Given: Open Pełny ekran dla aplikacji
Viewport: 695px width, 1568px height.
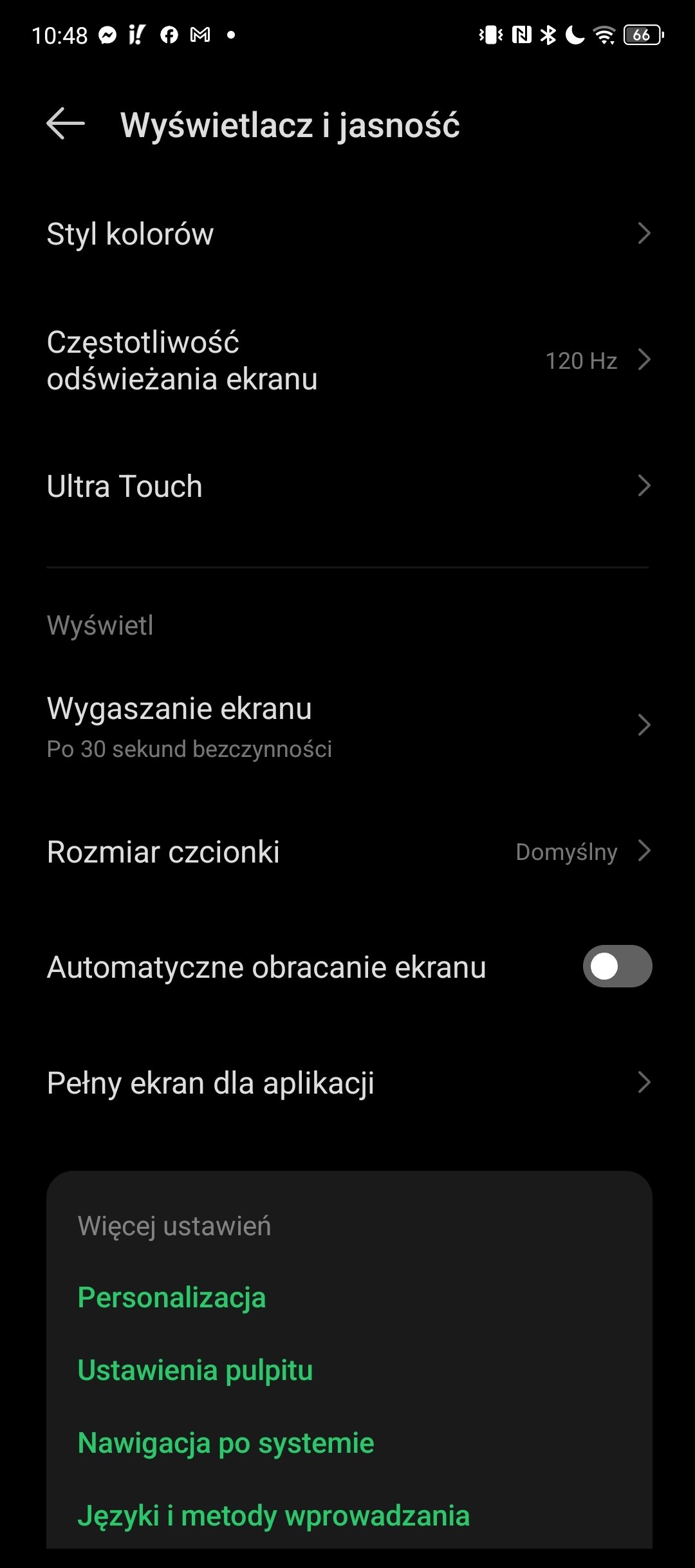Looking at the screenshot, I should click(347, 1083).
